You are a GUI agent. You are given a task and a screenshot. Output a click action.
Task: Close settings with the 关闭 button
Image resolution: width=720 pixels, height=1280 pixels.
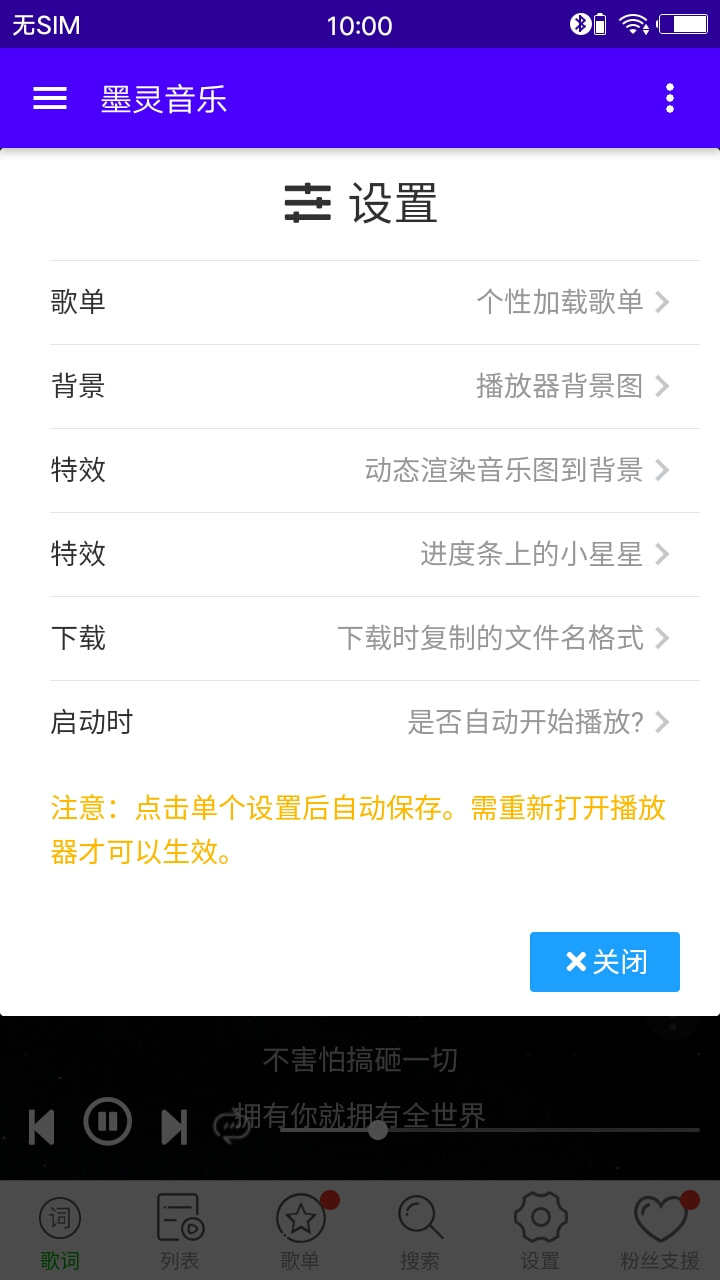point(604,961)
